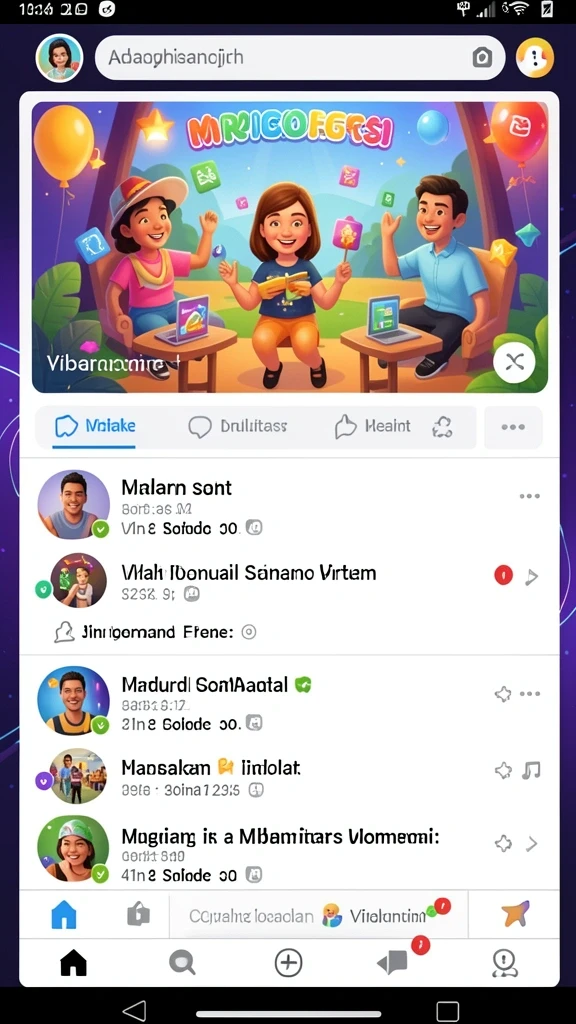Open search in the bottom navigation bar
The image size is (576, 1024).
[182, 962]
